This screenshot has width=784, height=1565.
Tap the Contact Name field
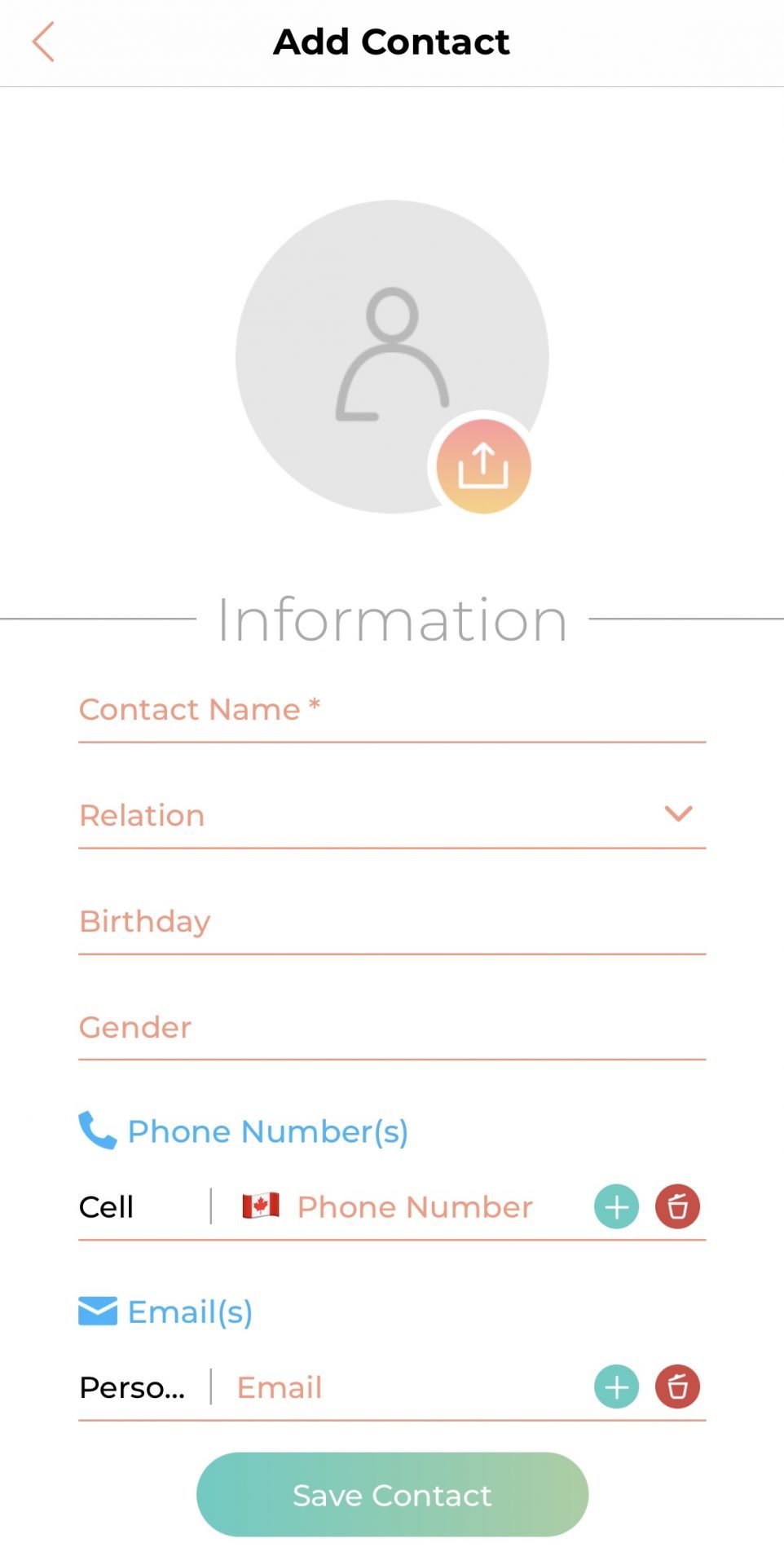tap(392, 711)
